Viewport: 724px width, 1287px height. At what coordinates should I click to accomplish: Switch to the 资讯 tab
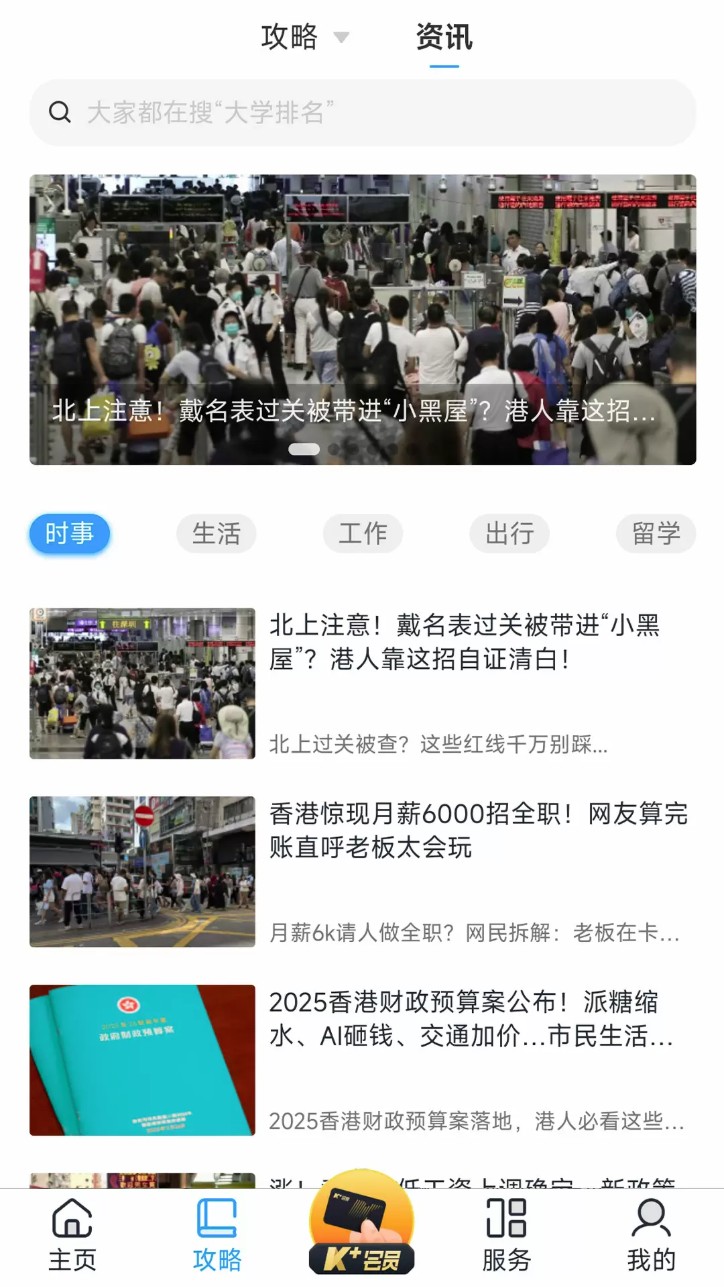point(442,37)
